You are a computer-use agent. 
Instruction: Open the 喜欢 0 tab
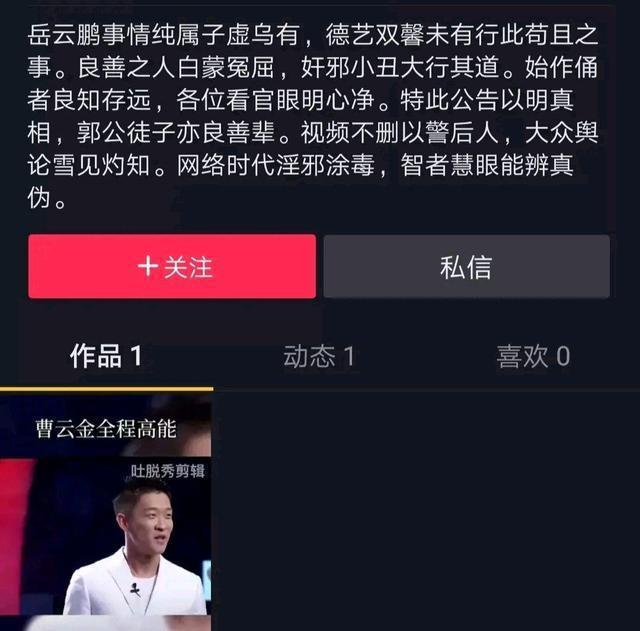(x=533, y=356)
